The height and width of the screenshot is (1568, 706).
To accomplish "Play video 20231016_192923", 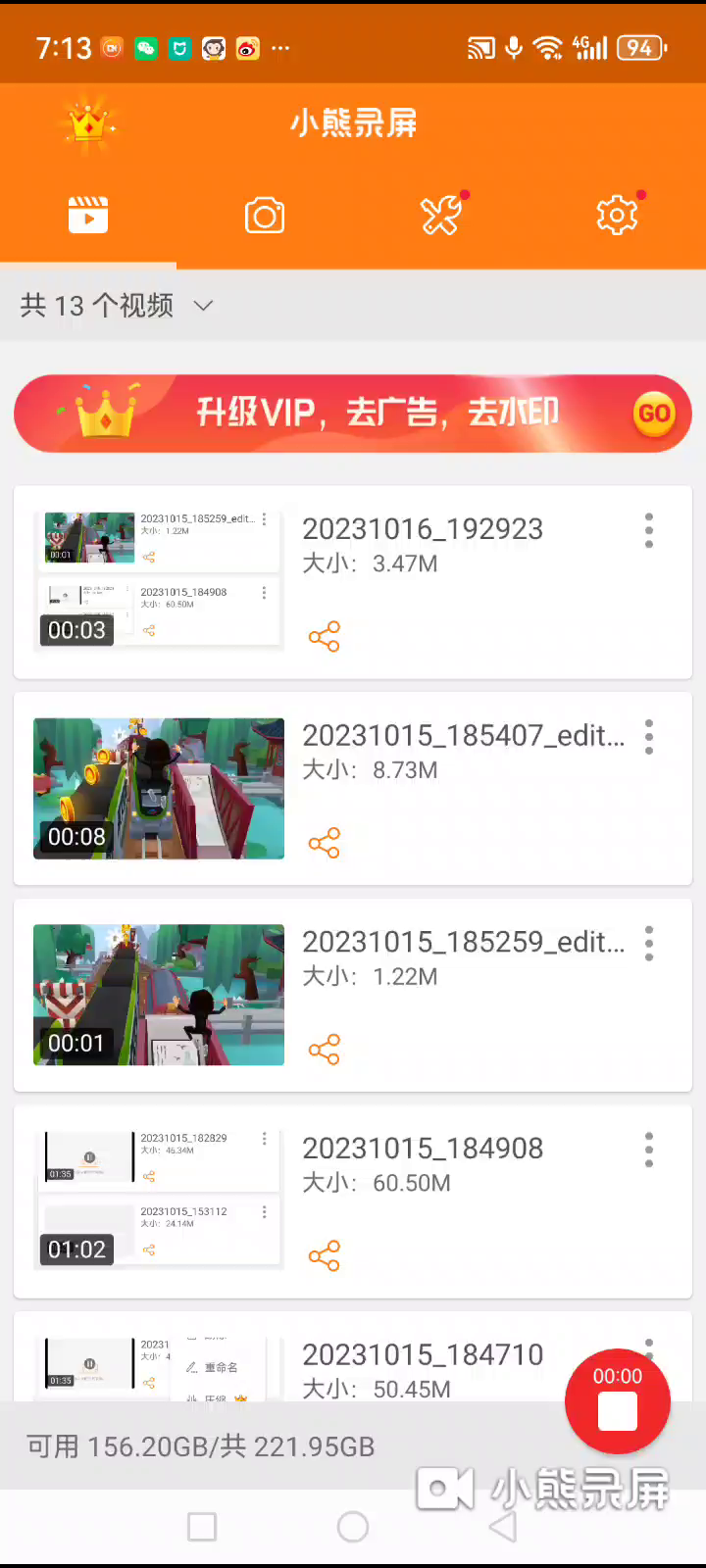I will [159, 580].
